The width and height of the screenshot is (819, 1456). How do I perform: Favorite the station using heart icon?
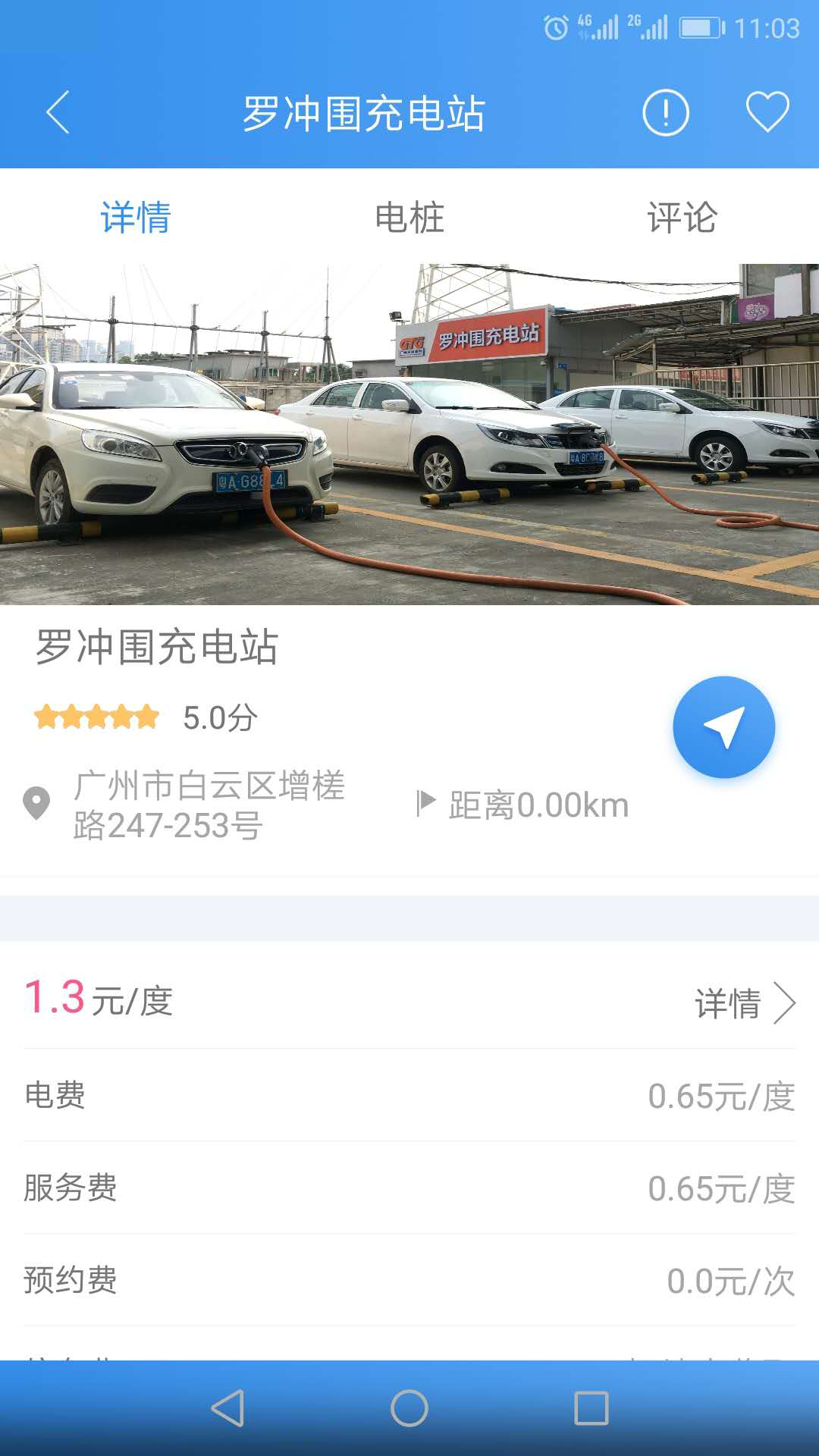point(768,111)
